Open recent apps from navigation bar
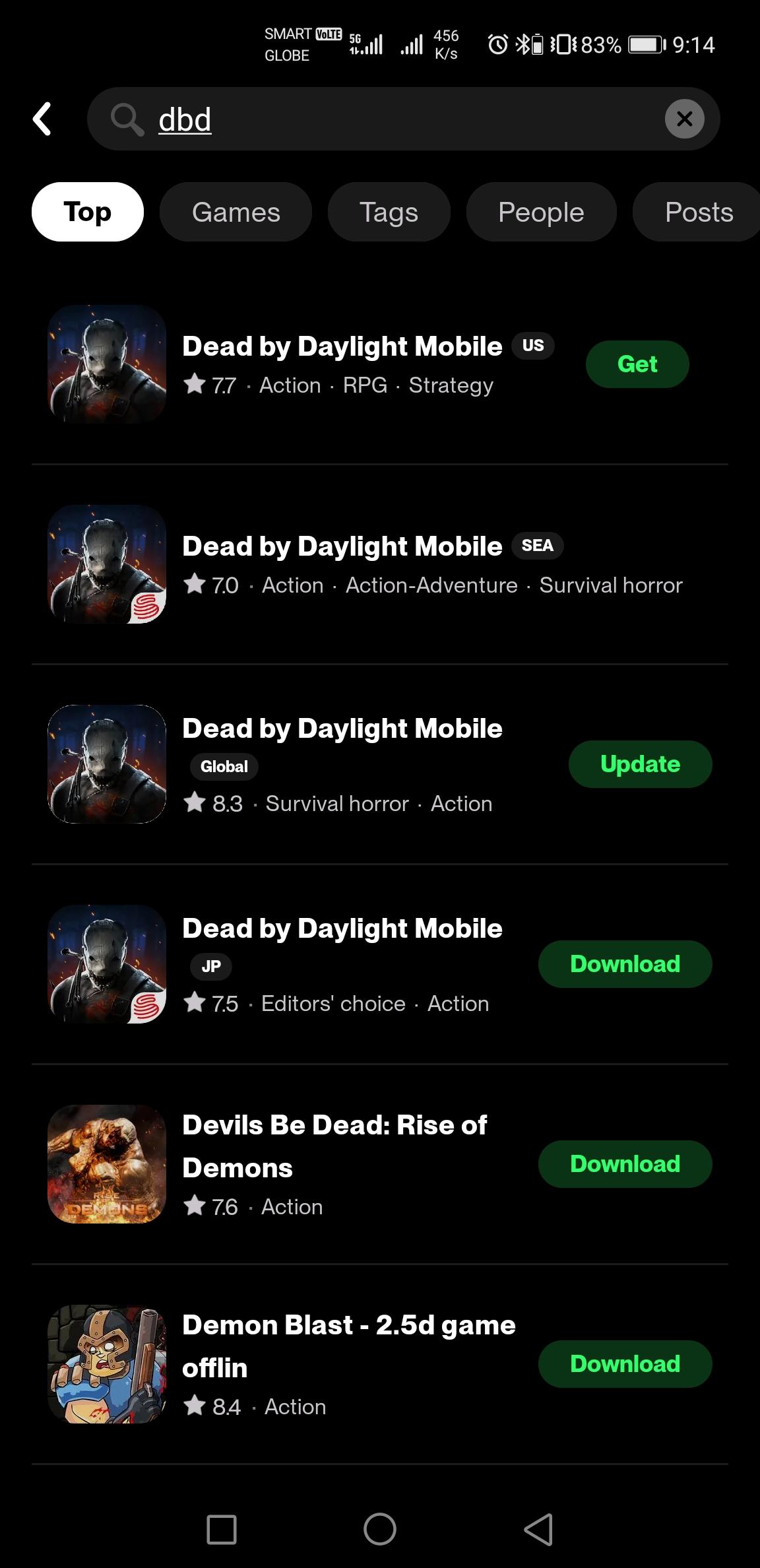 click(x=222, y=1529)
